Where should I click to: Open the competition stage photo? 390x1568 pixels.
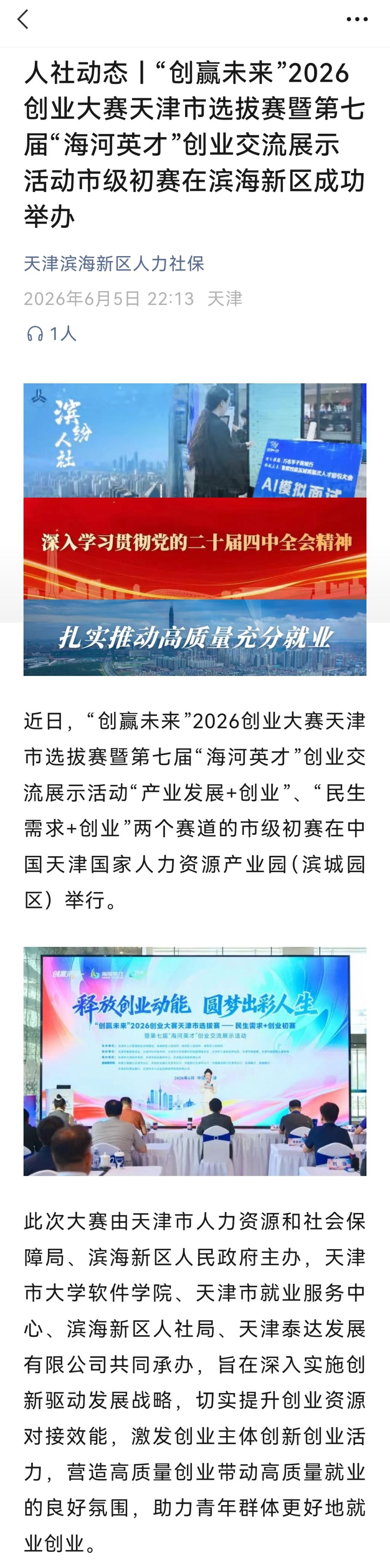coord(195,1060)
